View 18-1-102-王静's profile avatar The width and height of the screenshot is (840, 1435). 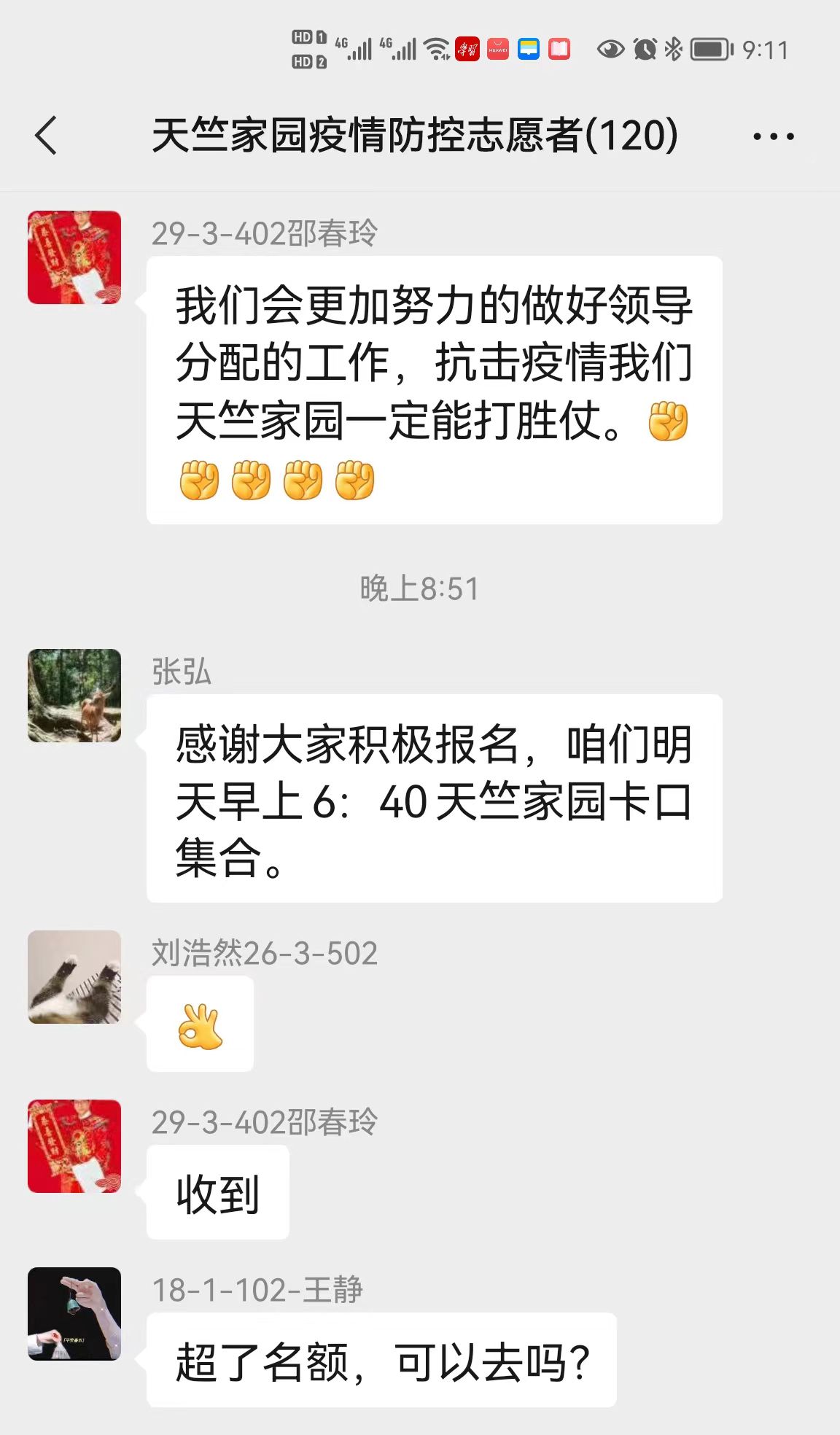tap(74, 1314)
